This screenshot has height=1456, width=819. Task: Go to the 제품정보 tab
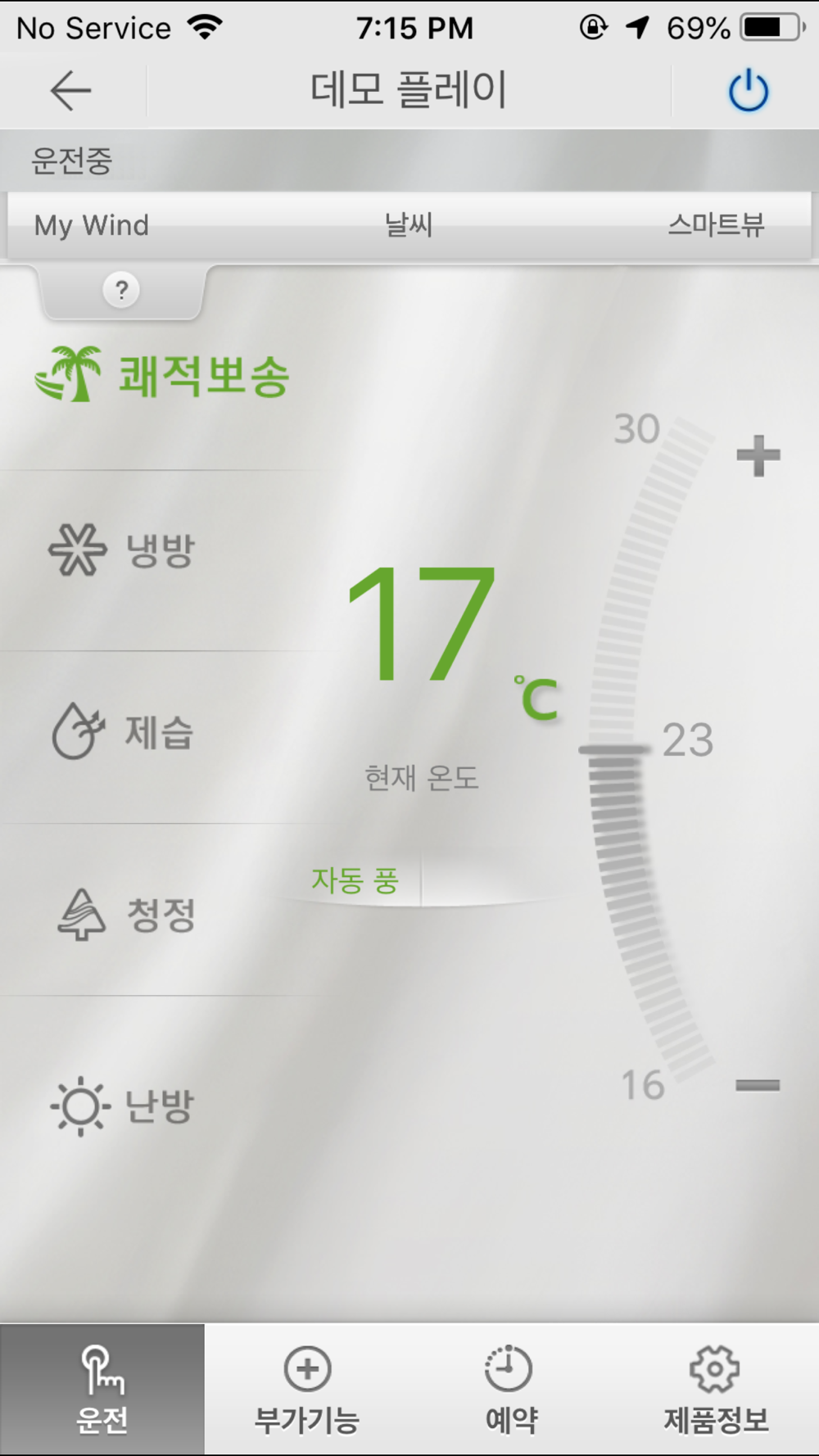(716, 1389)
